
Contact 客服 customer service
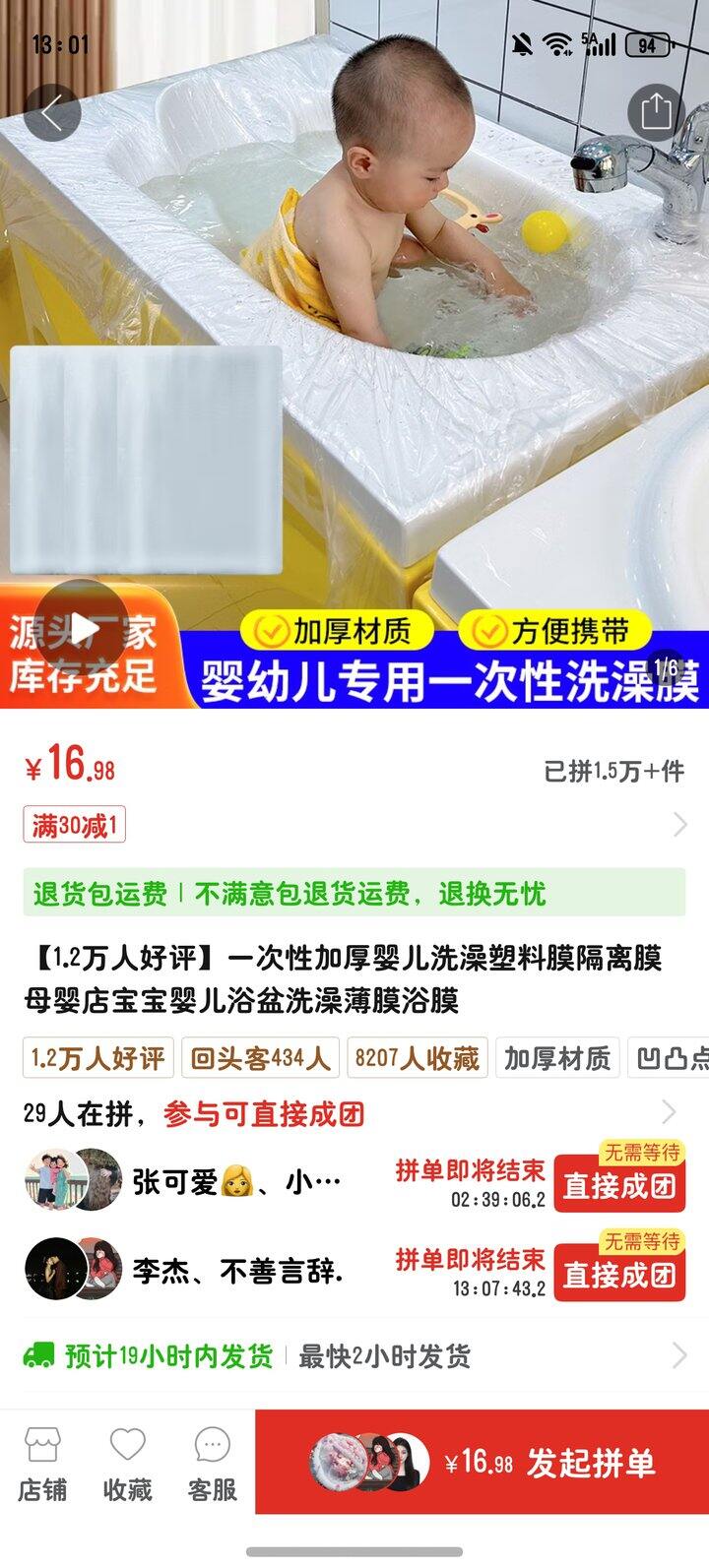click(213, 1463)
